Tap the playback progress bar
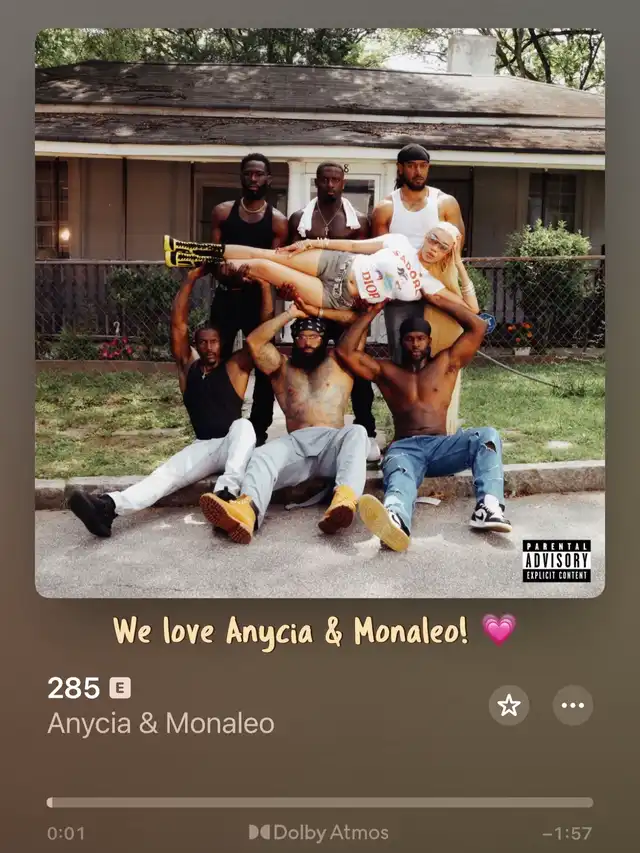640x853 pixels. [320, 802]
